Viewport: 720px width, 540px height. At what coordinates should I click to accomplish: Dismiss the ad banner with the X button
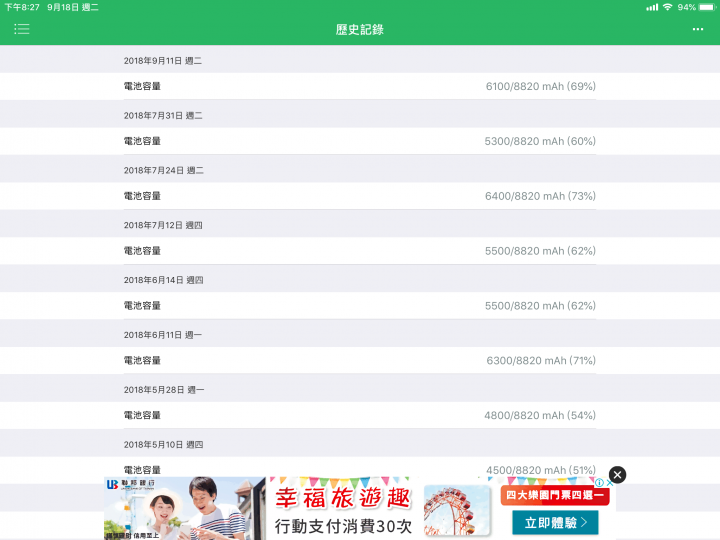coord(617,475)
